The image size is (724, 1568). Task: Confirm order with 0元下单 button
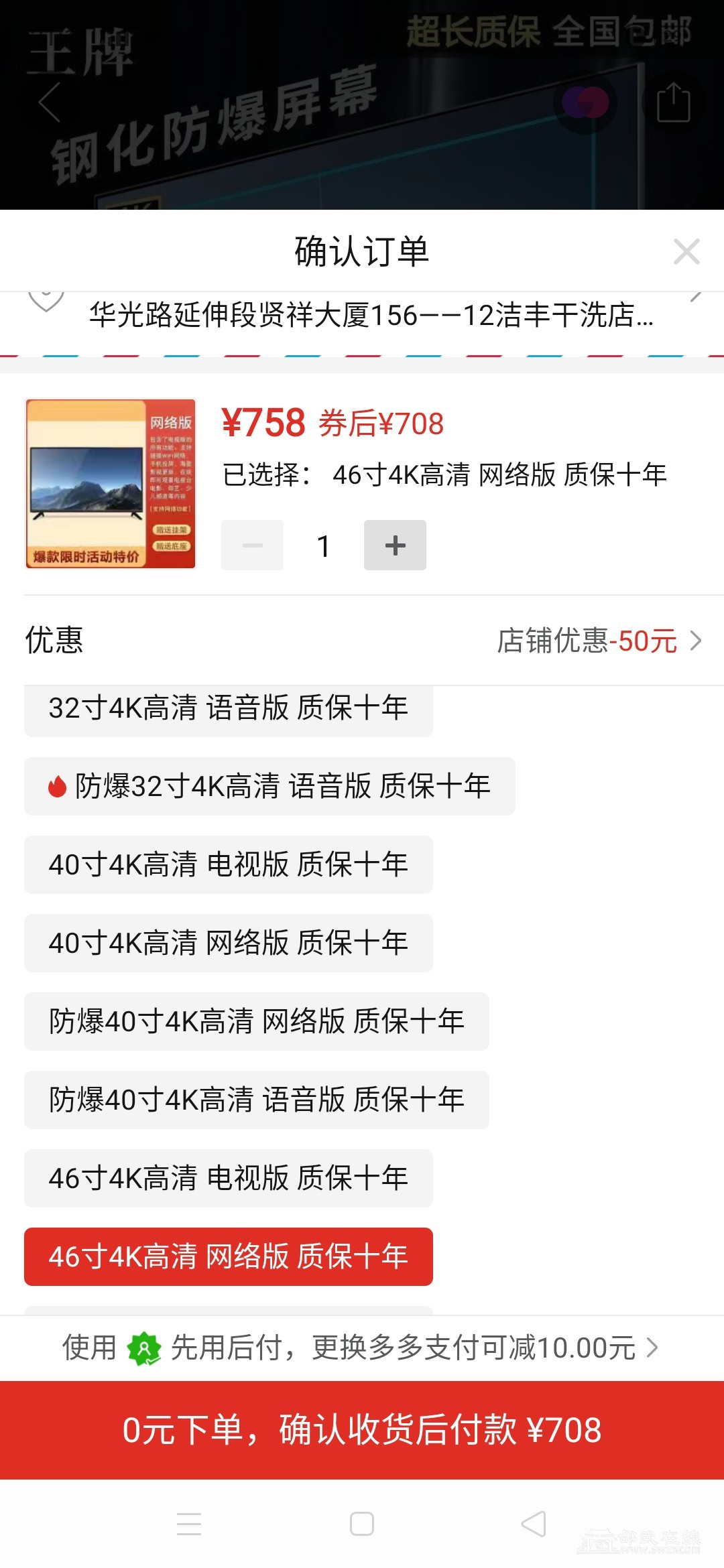pyautogui.click(x=362, y=1430)
